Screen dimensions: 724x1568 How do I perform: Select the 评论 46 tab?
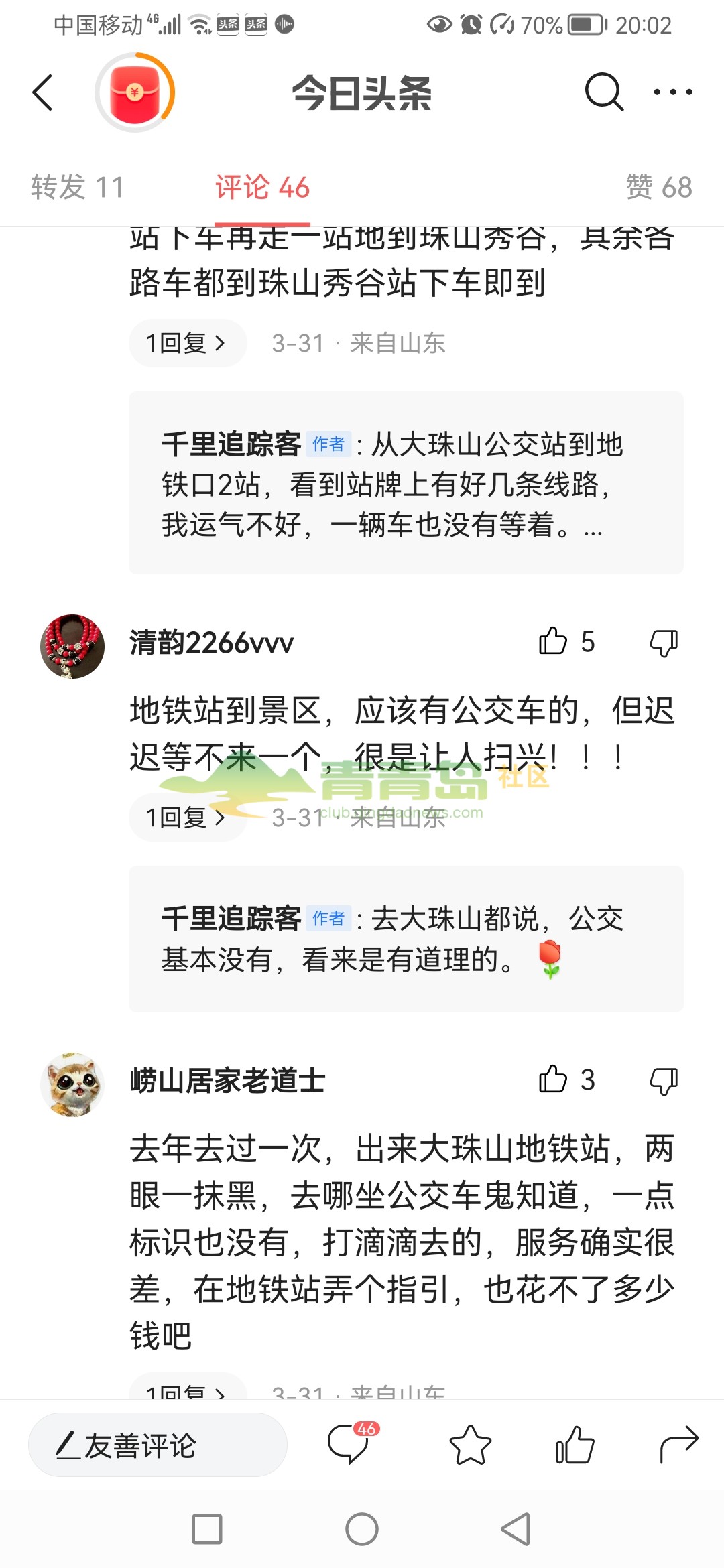[x=262, y=187]
